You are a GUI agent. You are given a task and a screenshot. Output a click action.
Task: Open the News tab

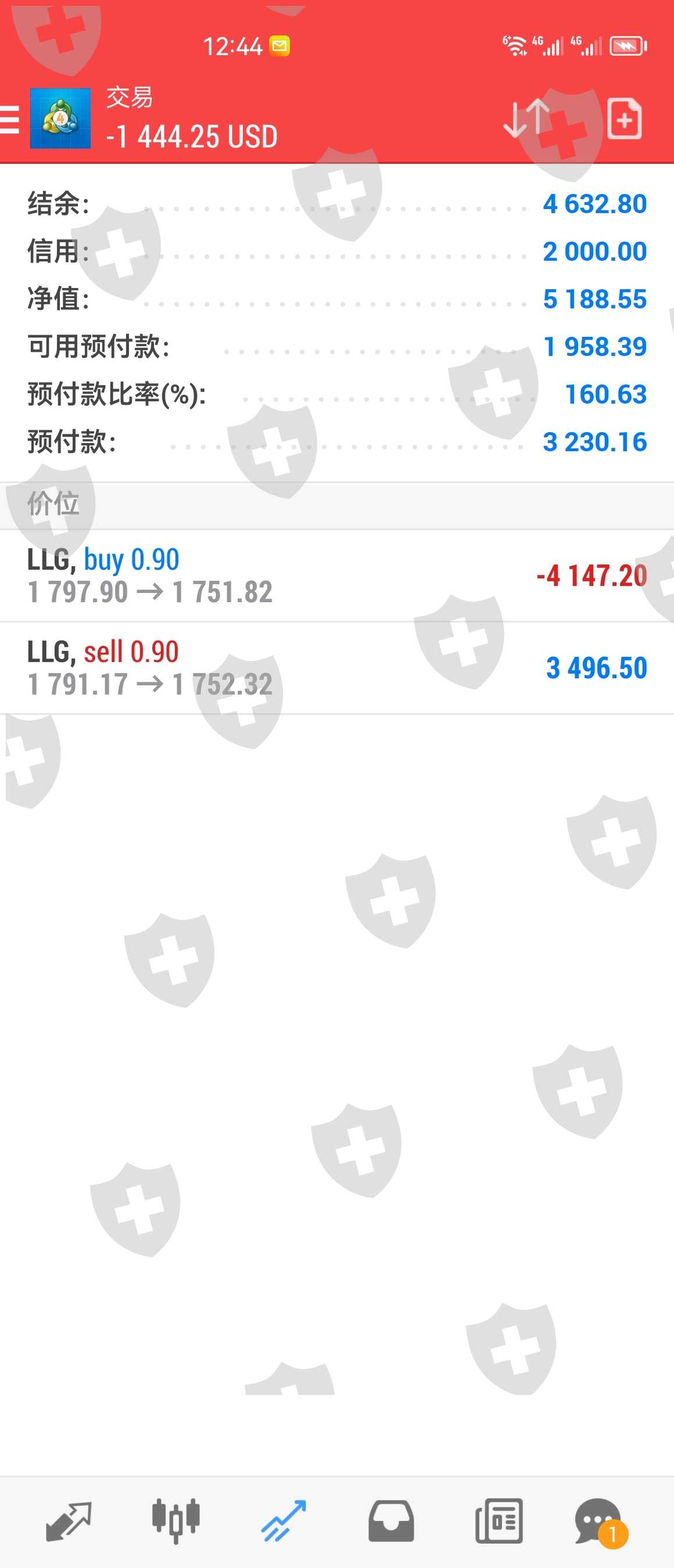tap(499, 1520)
